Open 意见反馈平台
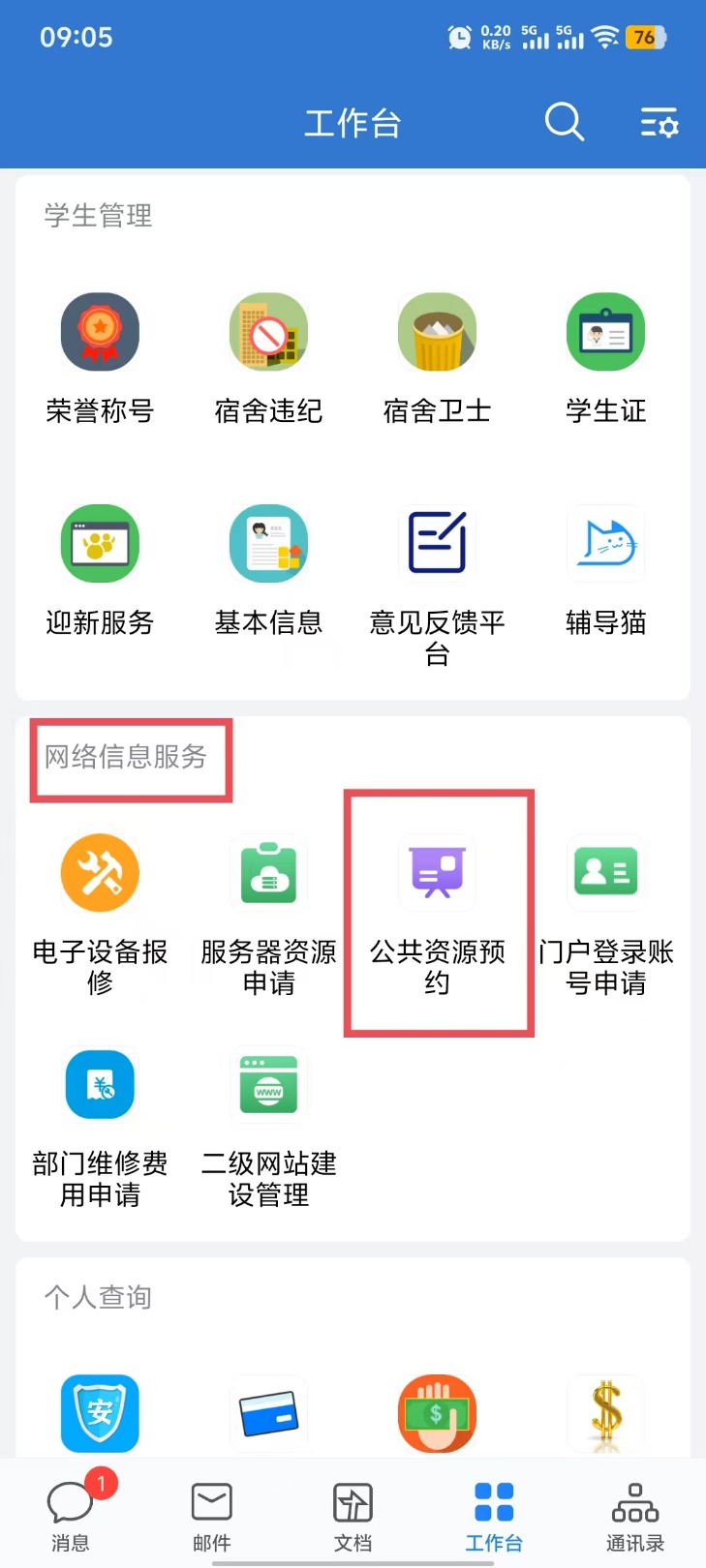The width and height of the screenshot is (706, 1568). pyautogui.click(x=437, y=545)
